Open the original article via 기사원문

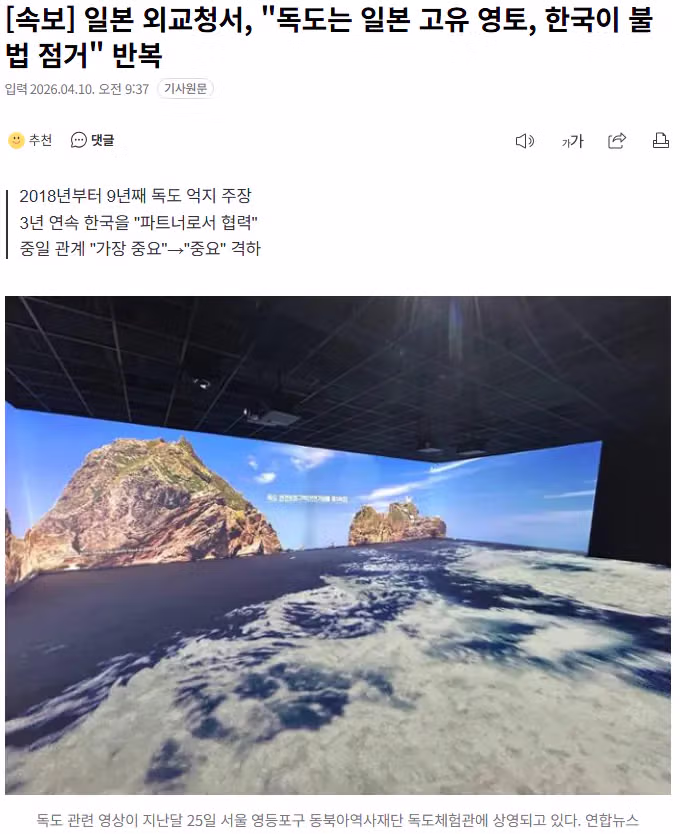click(185, 89)
